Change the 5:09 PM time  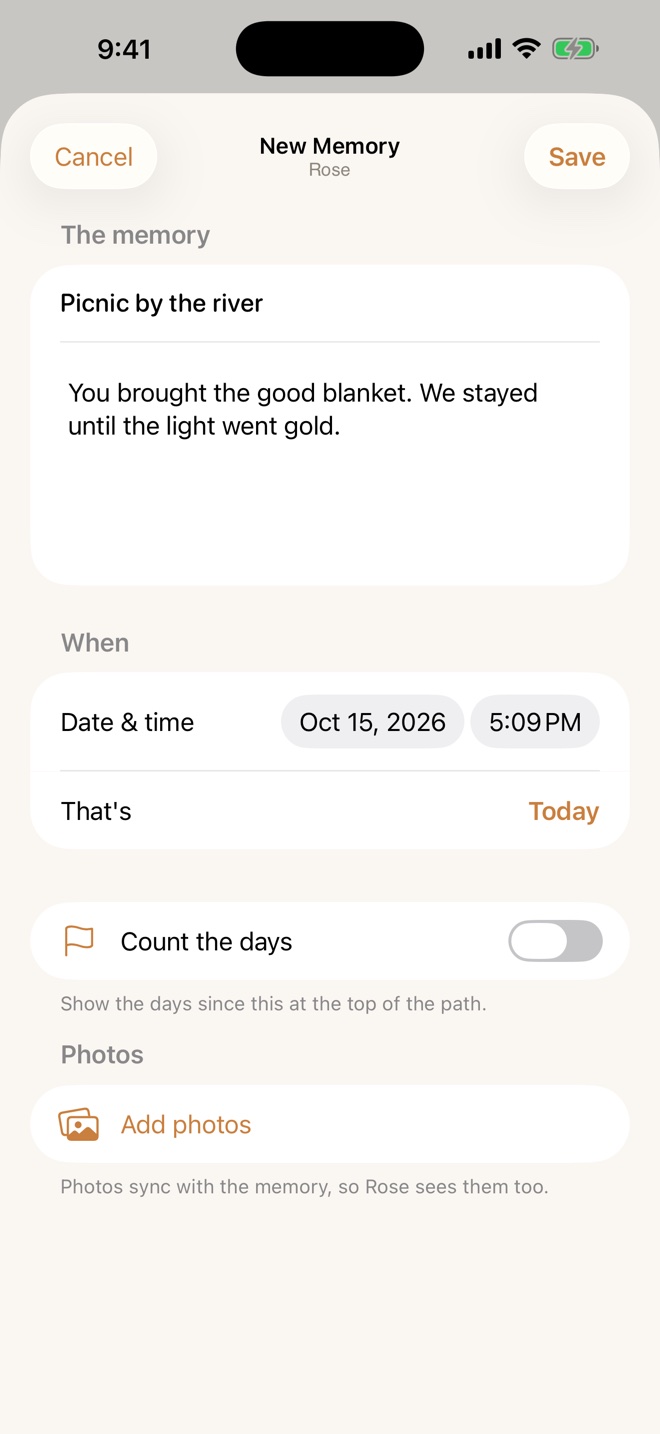(535, 722)
